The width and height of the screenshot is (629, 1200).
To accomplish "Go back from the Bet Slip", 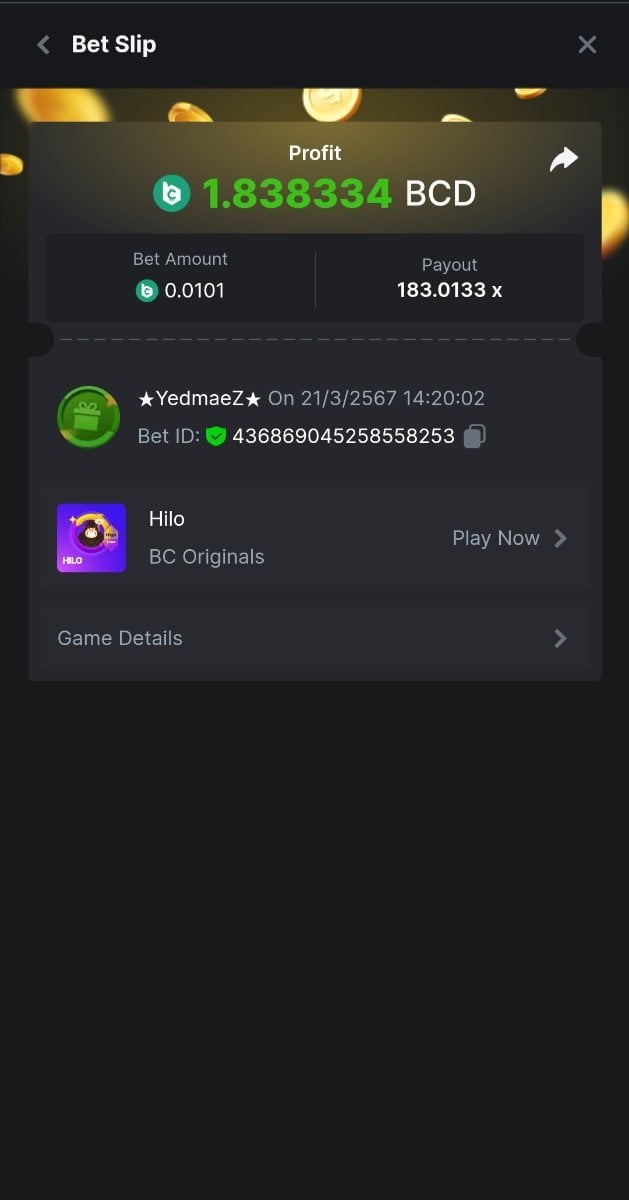I will (43, 45).
